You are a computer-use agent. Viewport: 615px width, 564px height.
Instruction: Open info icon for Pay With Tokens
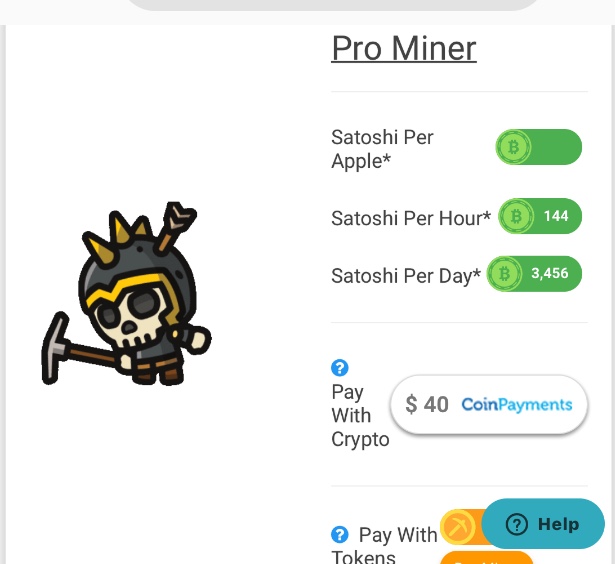pos(340,535)
